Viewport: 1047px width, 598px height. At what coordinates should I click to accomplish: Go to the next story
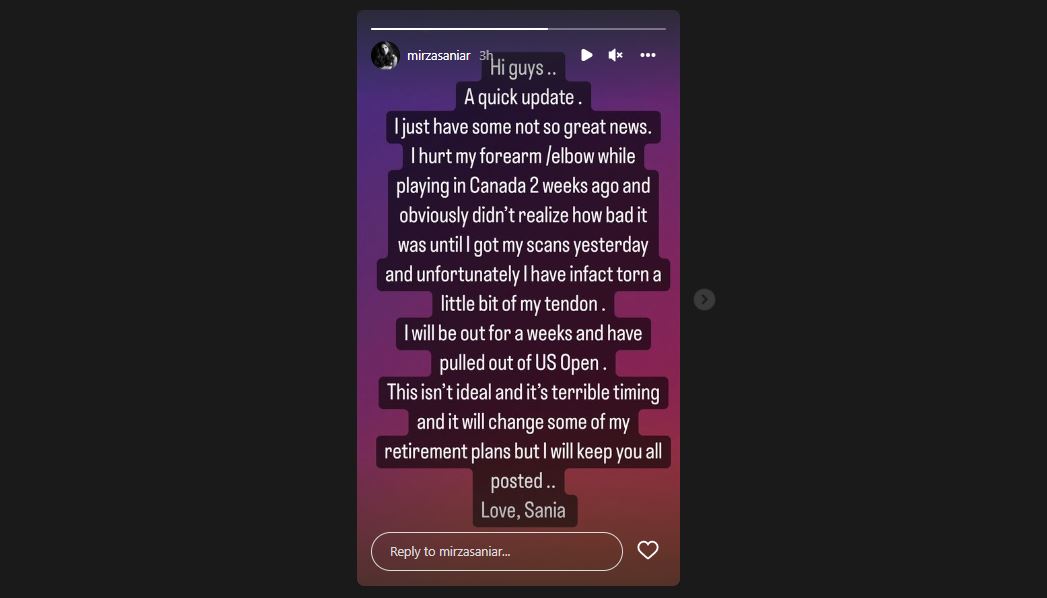click(704, 299)
